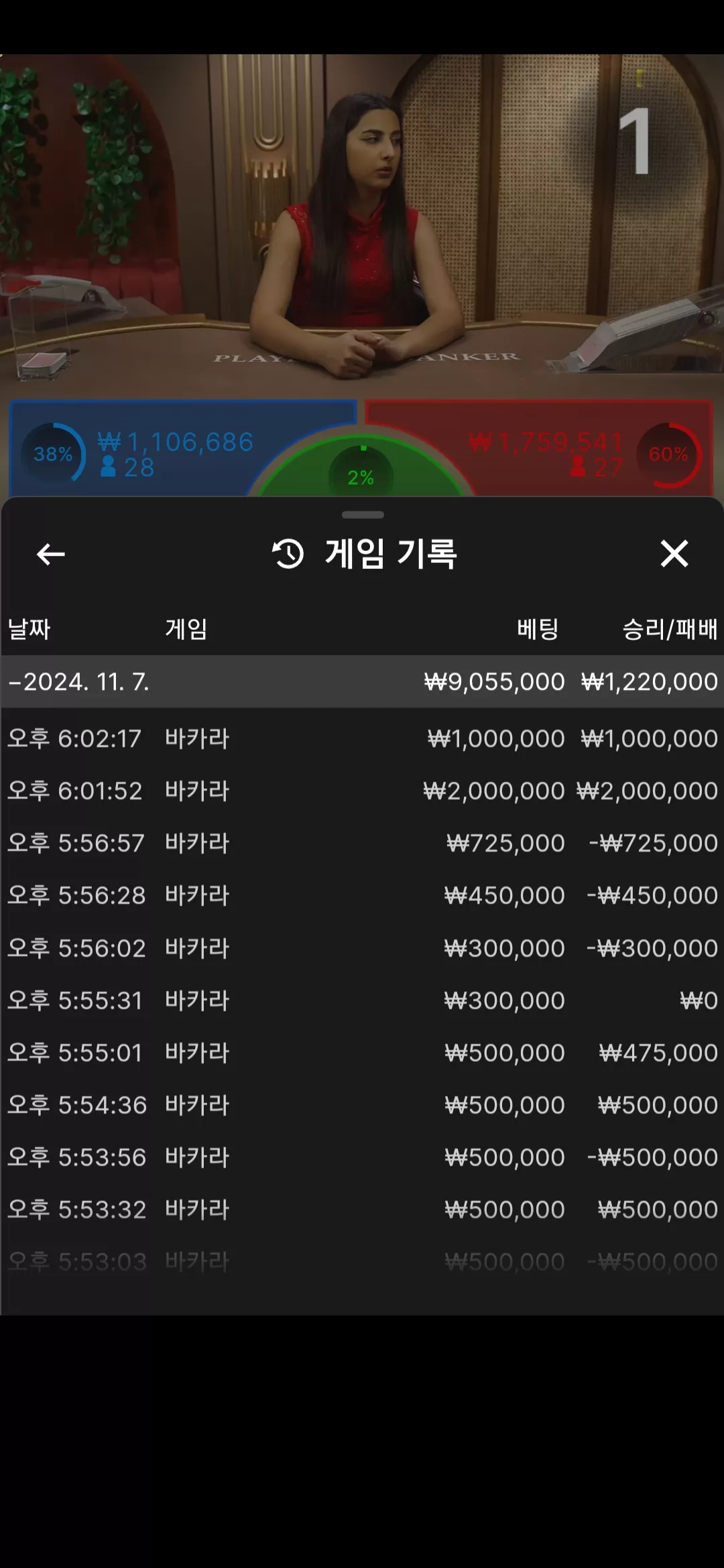Select the 오후 5:54:36 바카라 record

362,1105
